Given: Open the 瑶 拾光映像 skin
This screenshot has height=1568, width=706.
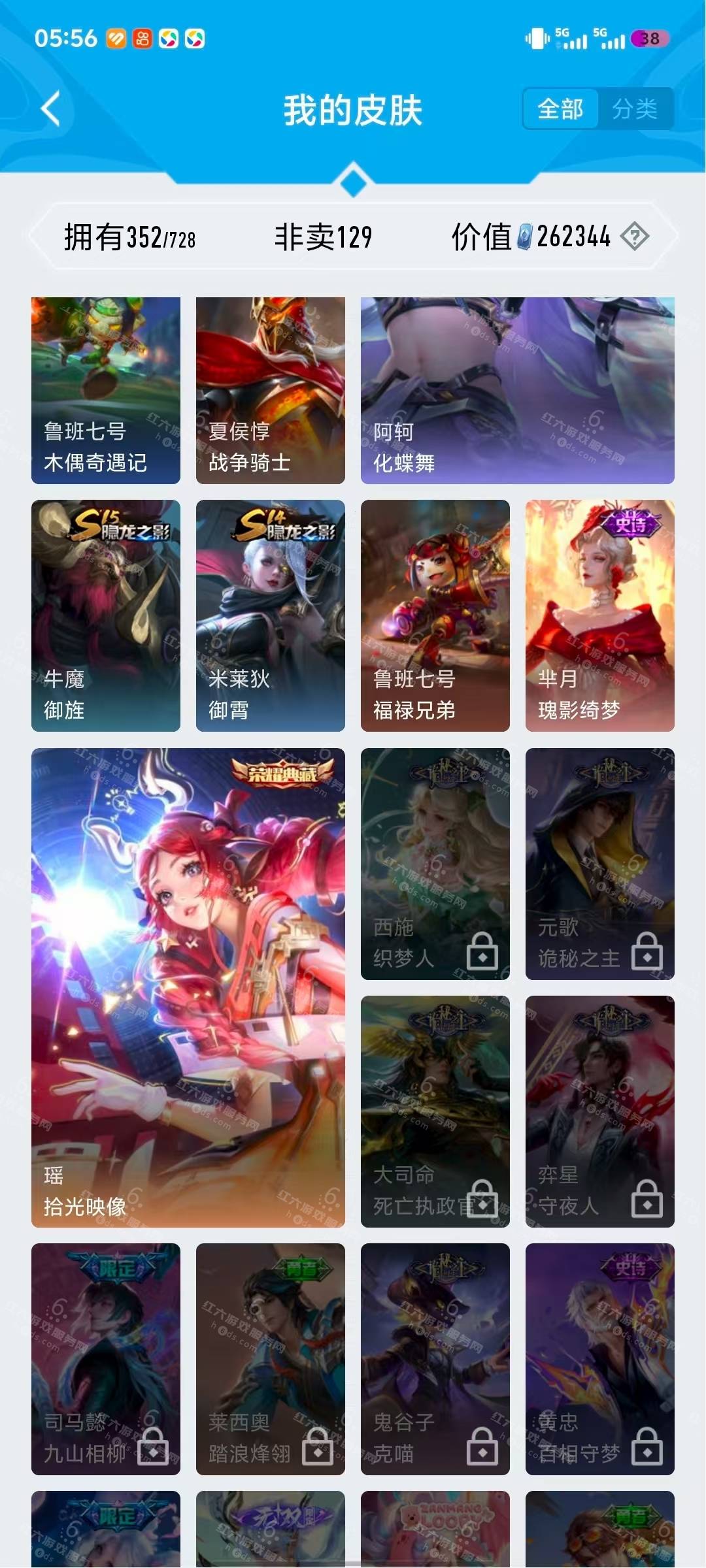Looking at the screenshot, I should (x=188, y=987).
